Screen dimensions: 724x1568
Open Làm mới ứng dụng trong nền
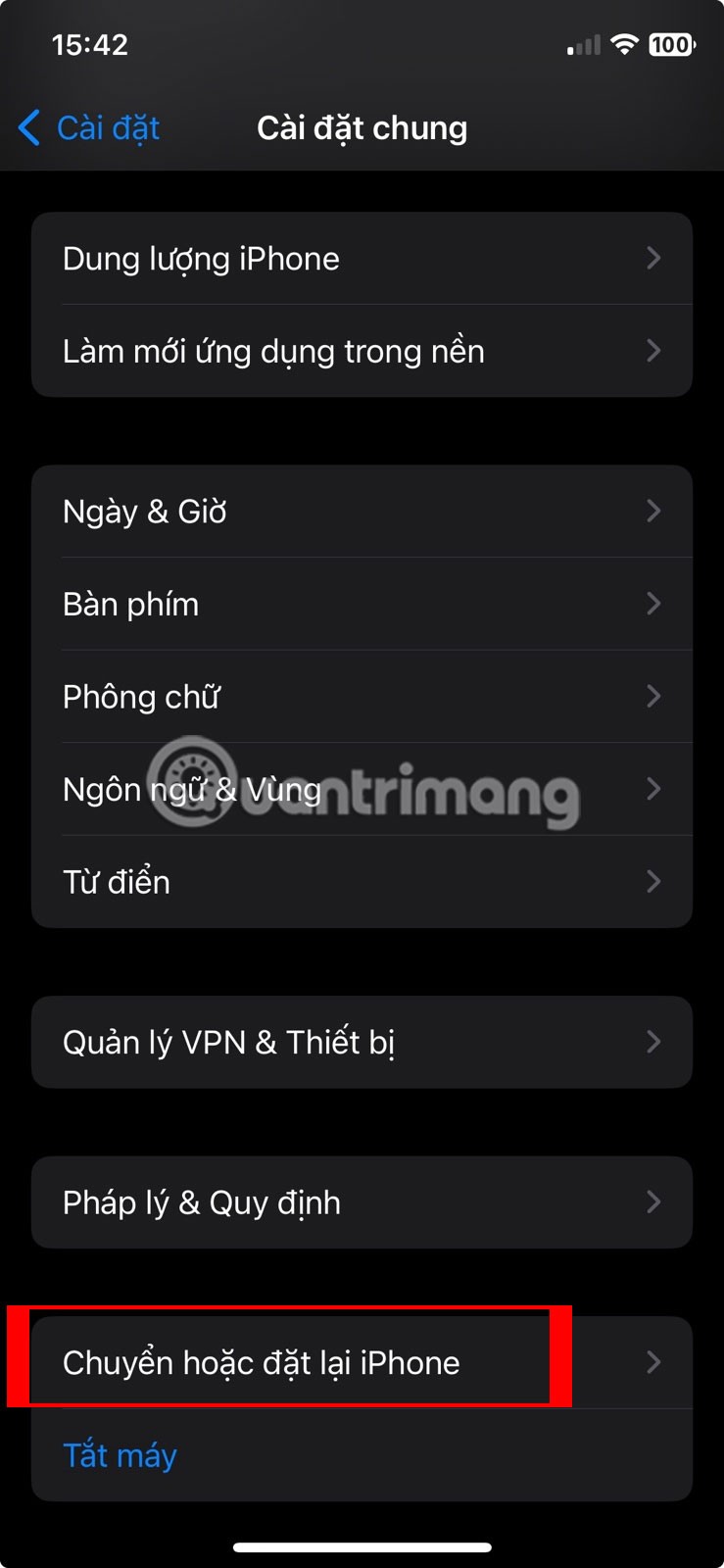361,351
